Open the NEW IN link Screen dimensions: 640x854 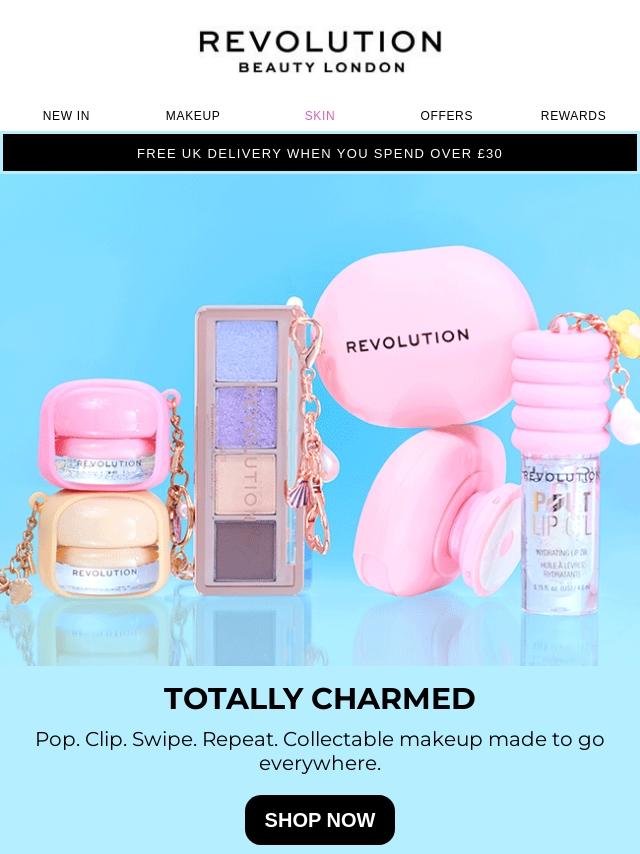(x=66, y=115)
